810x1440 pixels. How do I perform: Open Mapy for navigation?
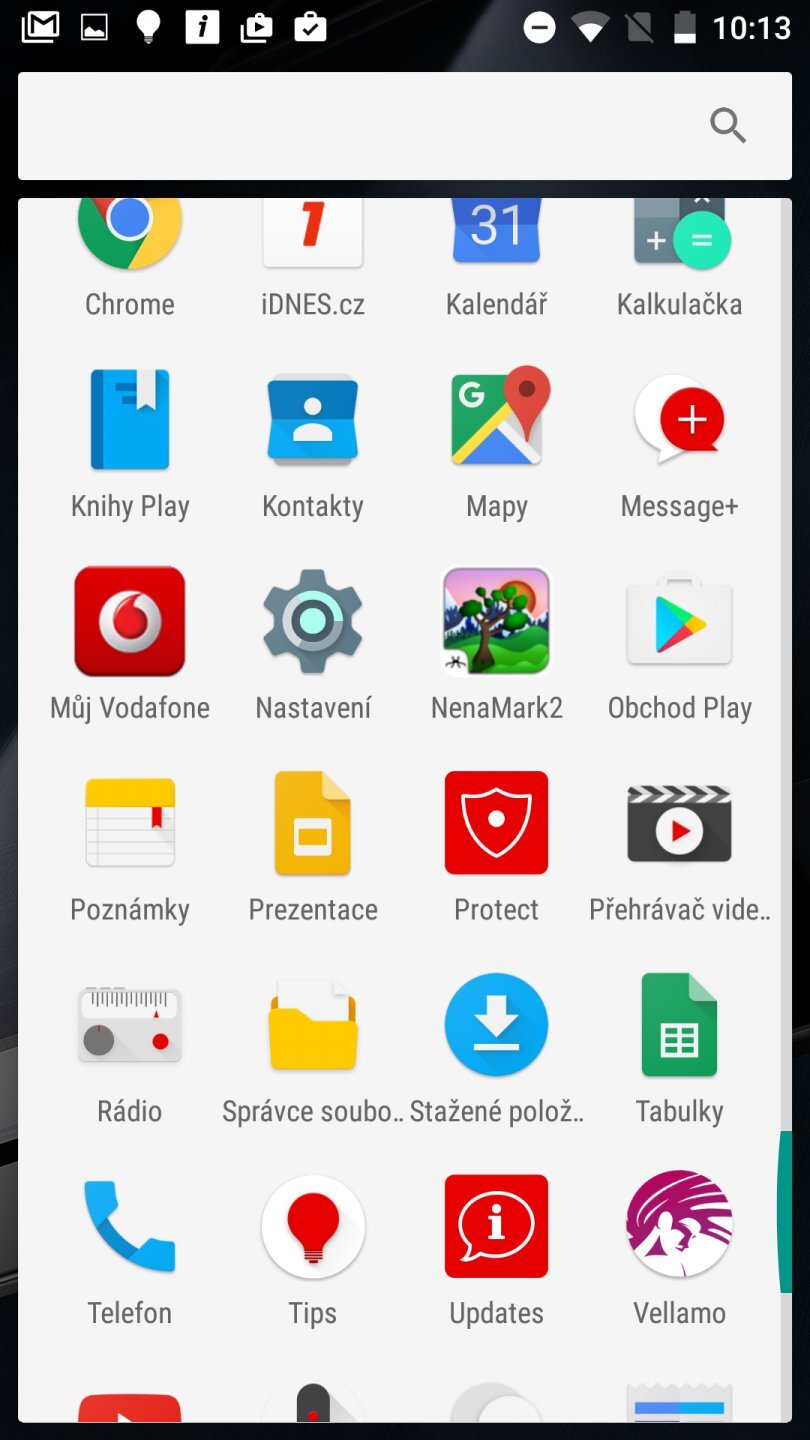(496, 420)
